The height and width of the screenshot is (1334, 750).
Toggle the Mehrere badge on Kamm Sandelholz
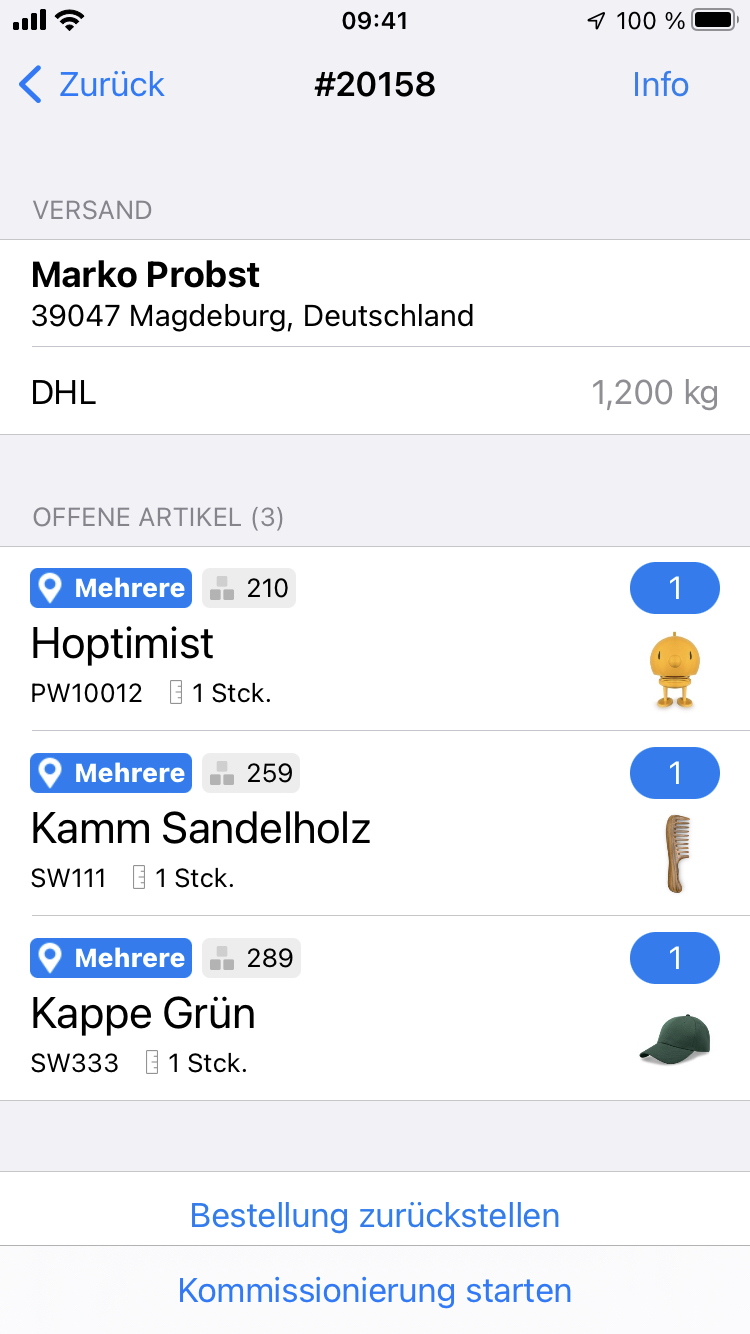[x=110, y=773]
